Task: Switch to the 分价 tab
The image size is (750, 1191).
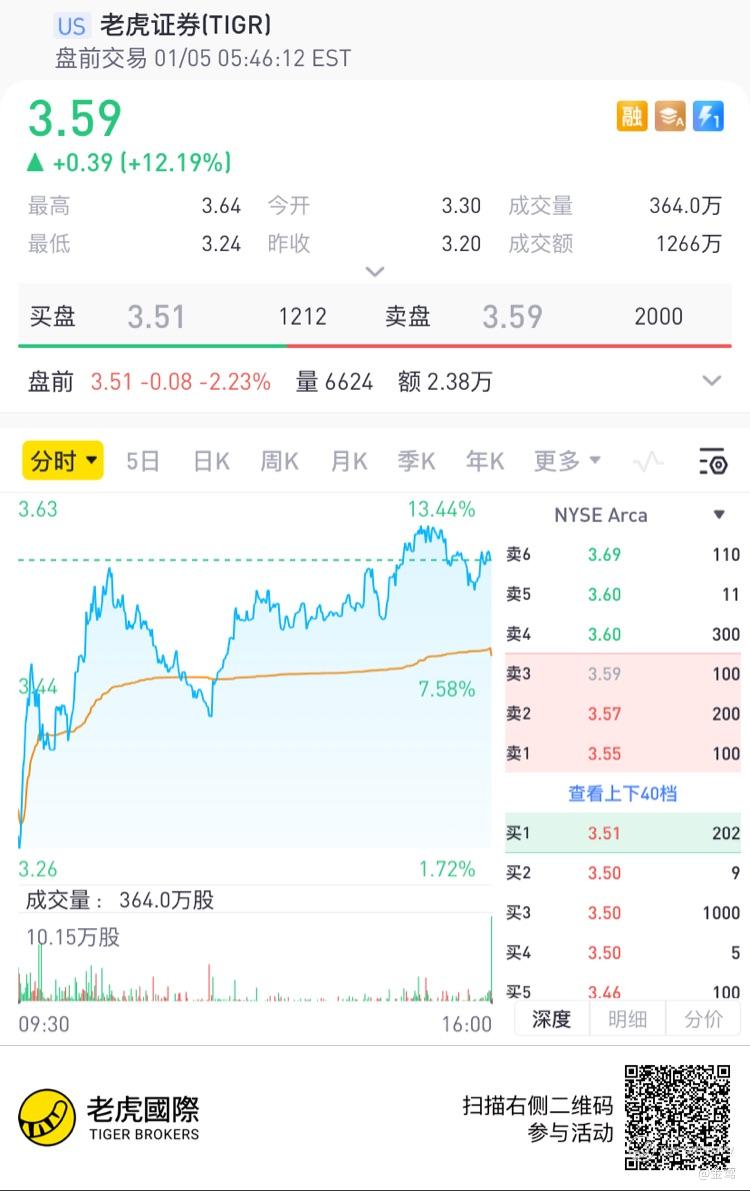Action: pos(703,1019)
